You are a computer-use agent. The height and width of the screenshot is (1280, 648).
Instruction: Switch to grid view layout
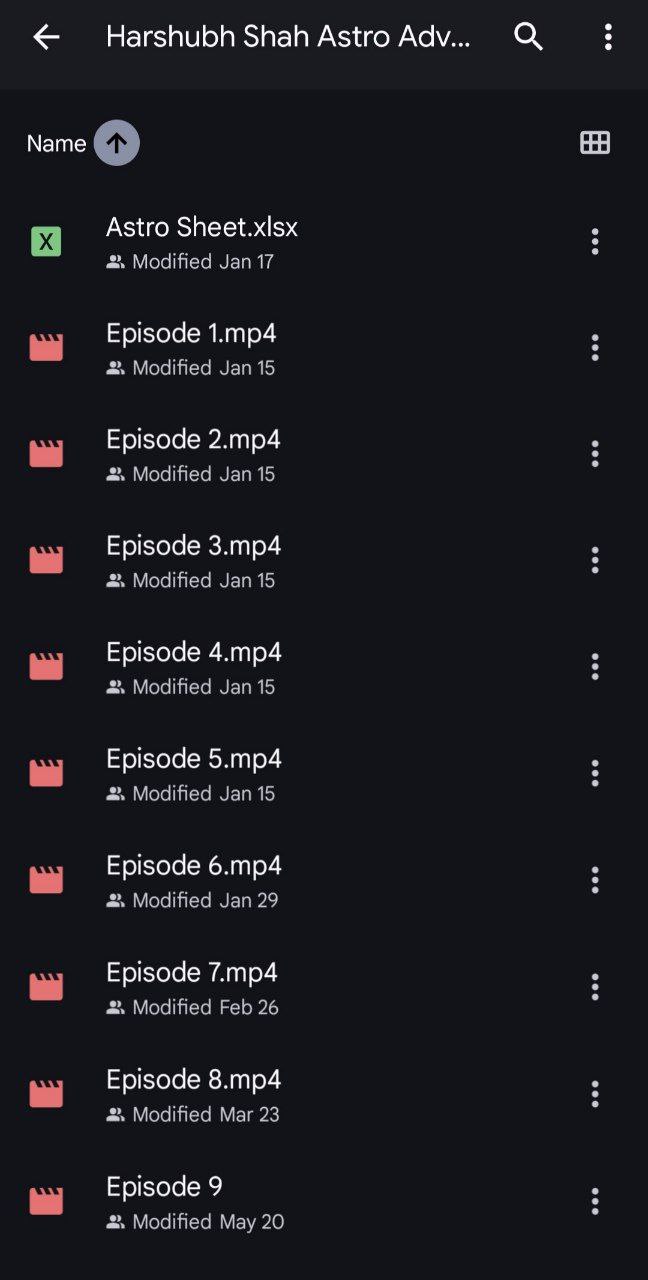(595, 143)
